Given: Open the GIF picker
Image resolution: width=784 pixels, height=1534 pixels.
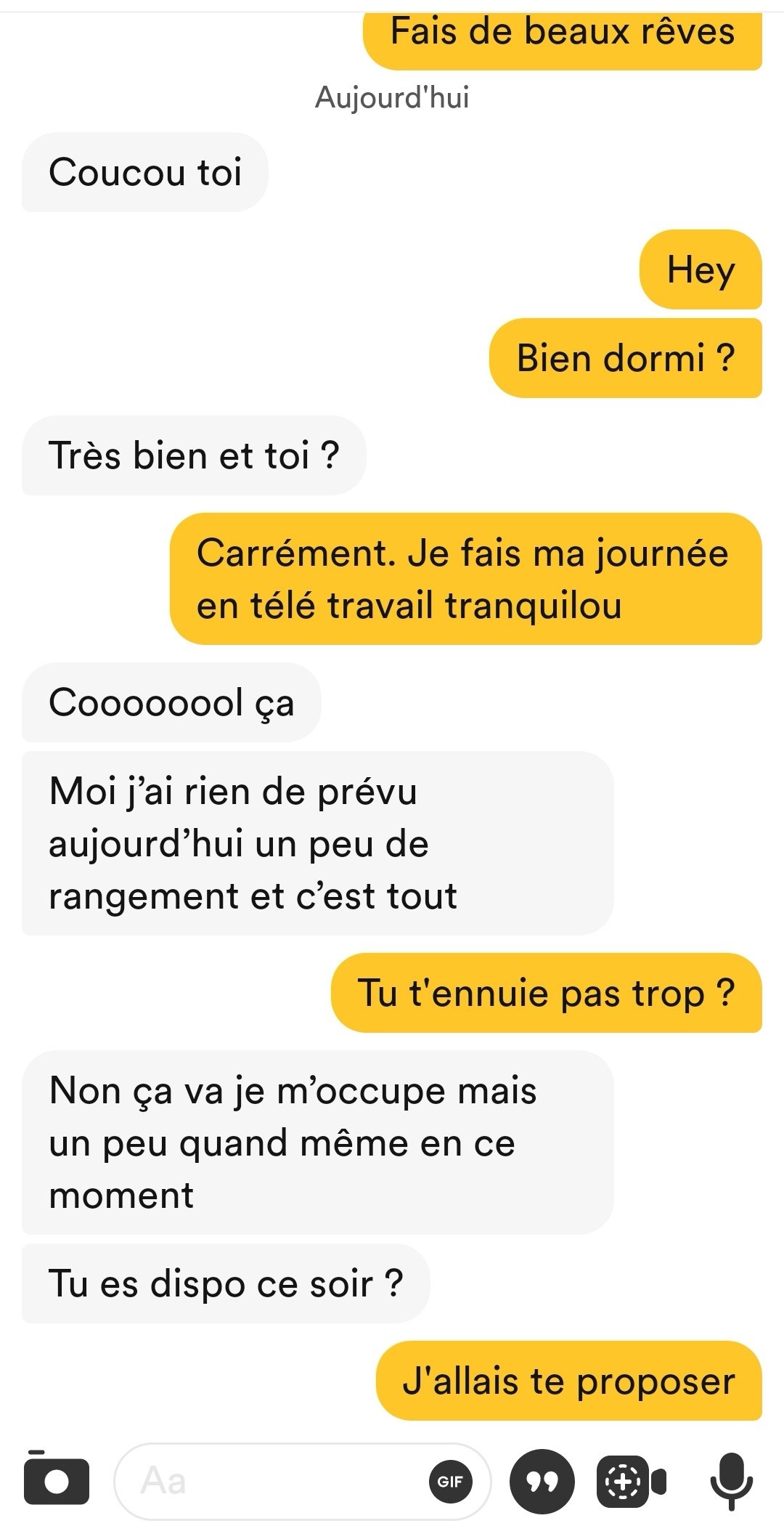Looking at the screenshot, I should pos(450,1481).
